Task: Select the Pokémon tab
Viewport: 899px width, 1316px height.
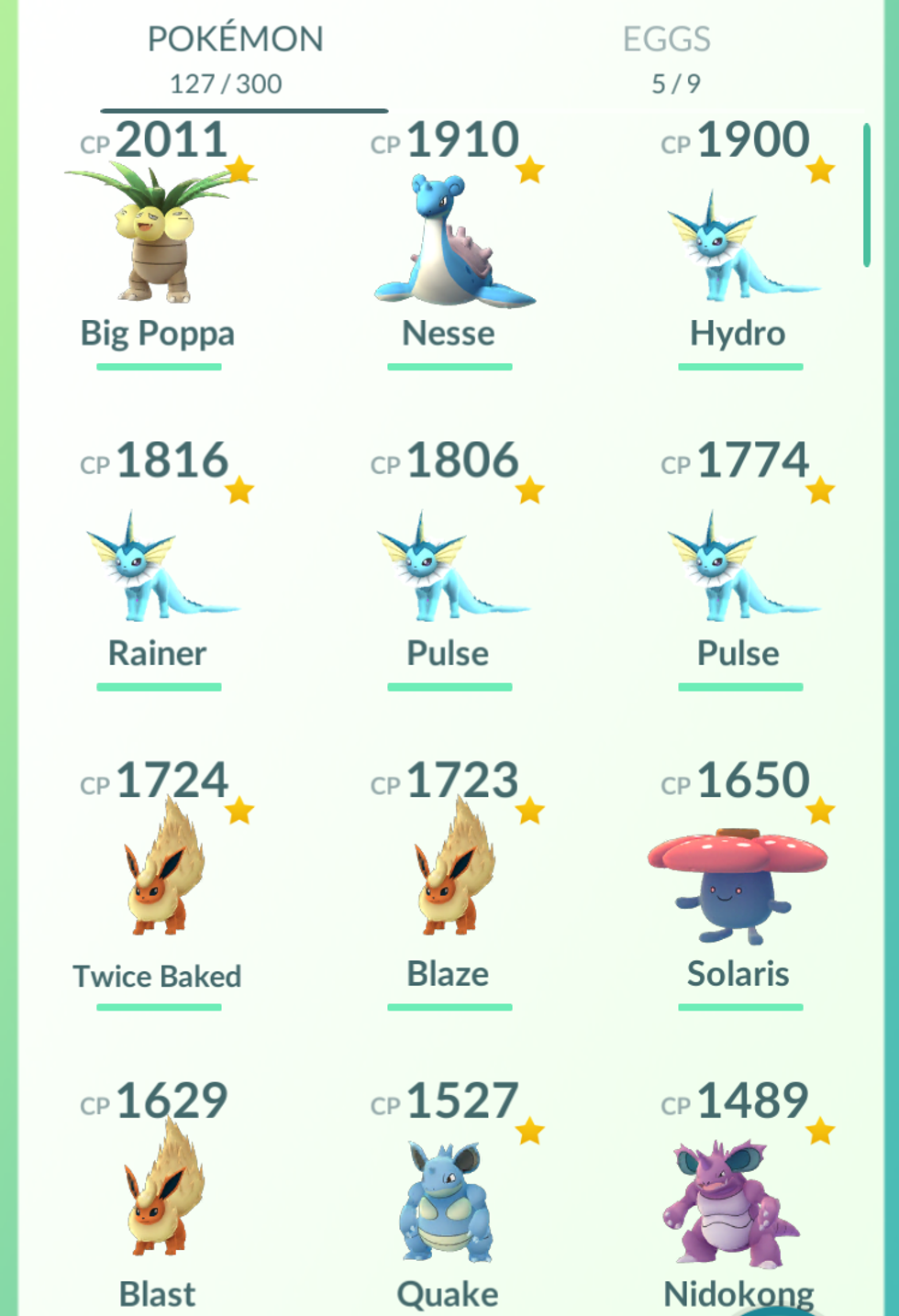Action: coord(235,57)
